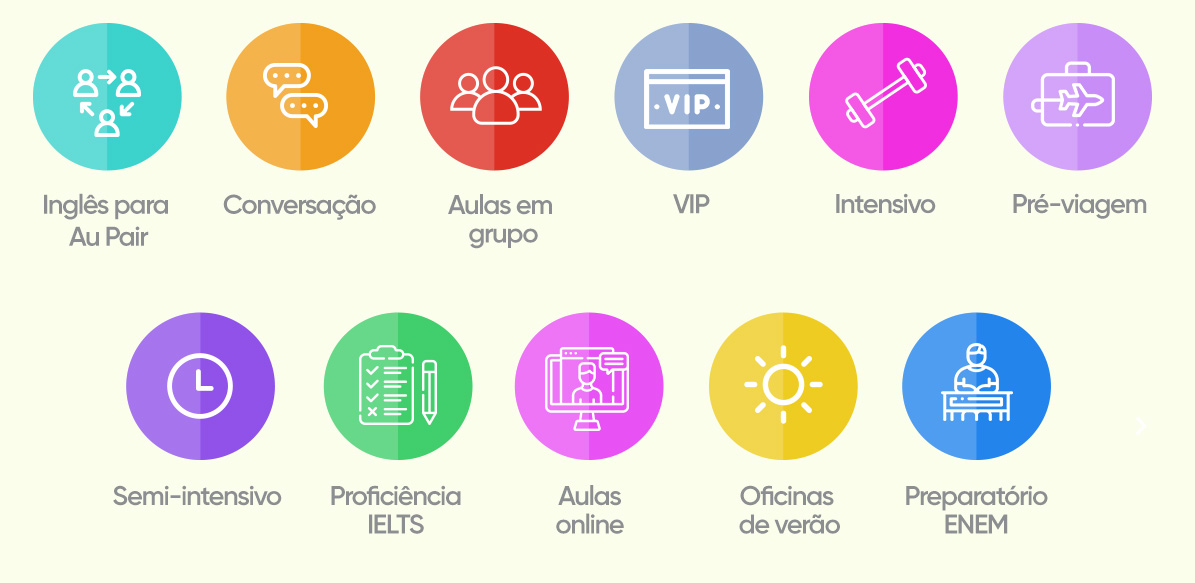This screenshot has height=583, width=1195.
Task: Choose the Semi-intensivo course
Action: click(200, 386)
